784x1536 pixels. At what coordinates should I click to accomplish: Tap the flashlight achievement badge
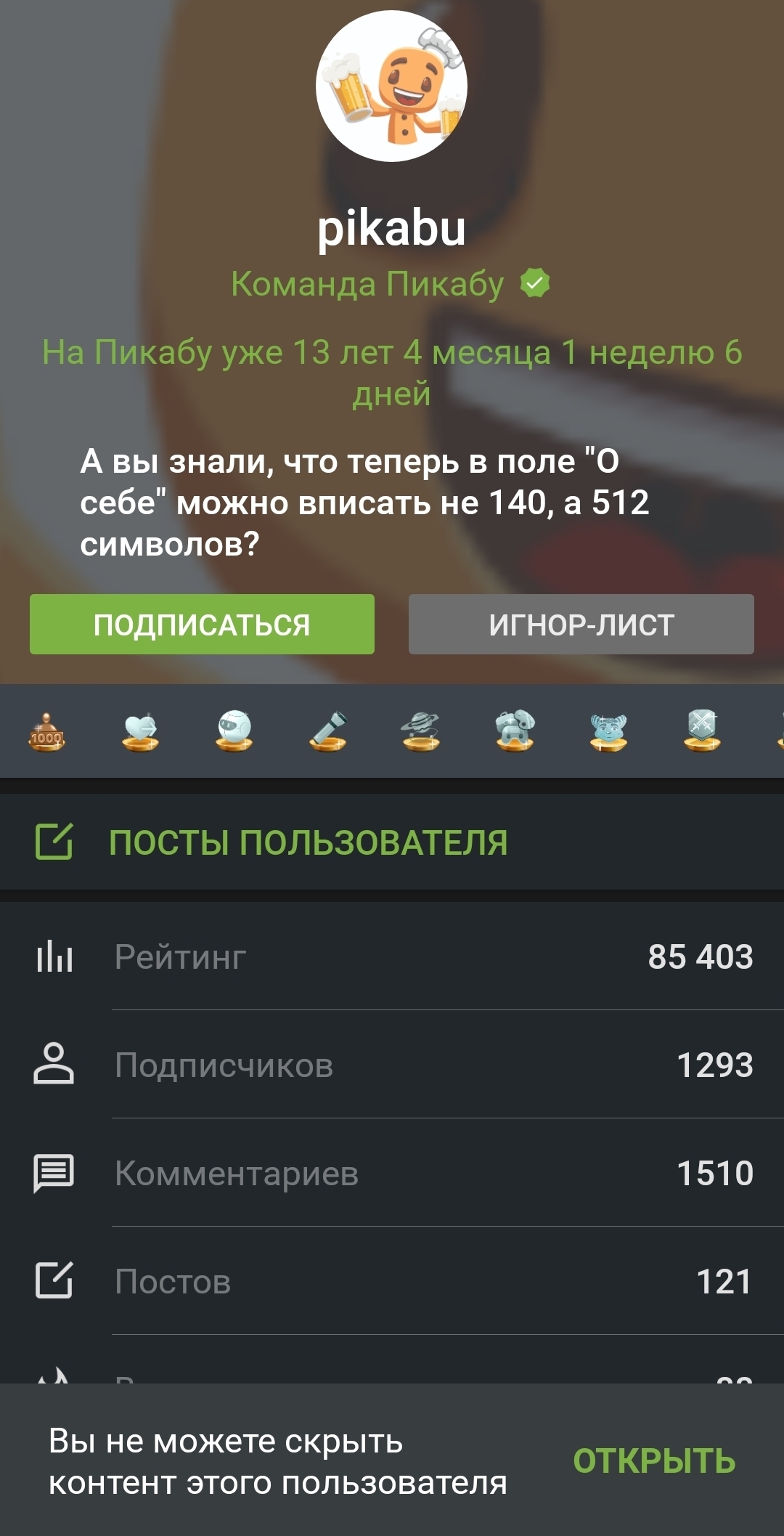(327, 731)
